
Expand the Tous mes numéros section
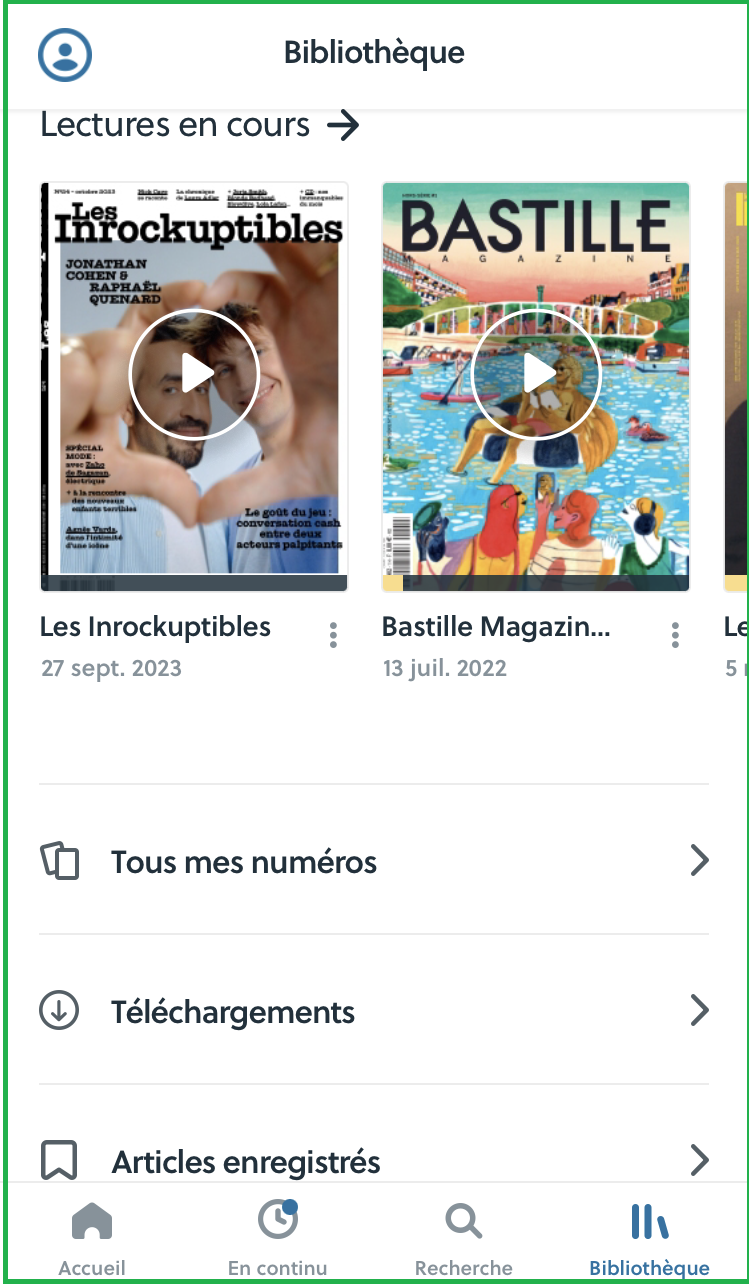[373, 861]
